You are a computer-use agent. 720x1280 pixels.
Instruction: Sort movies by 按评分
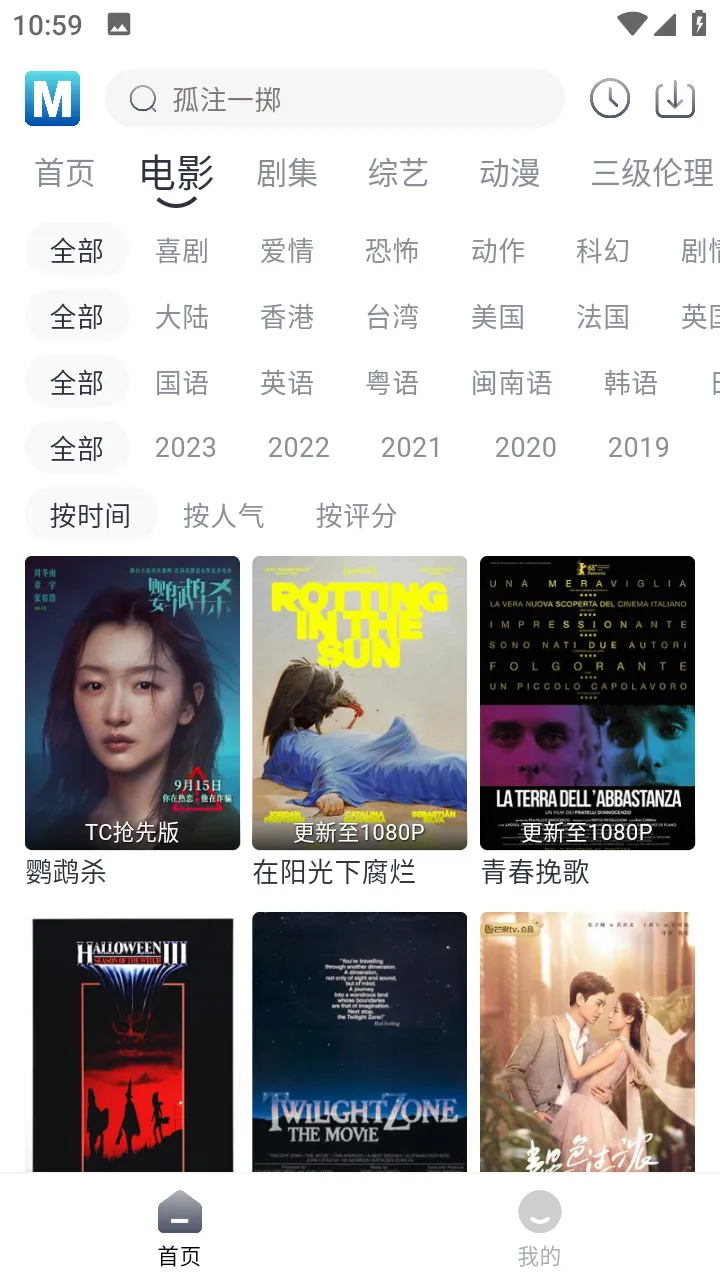356,516
